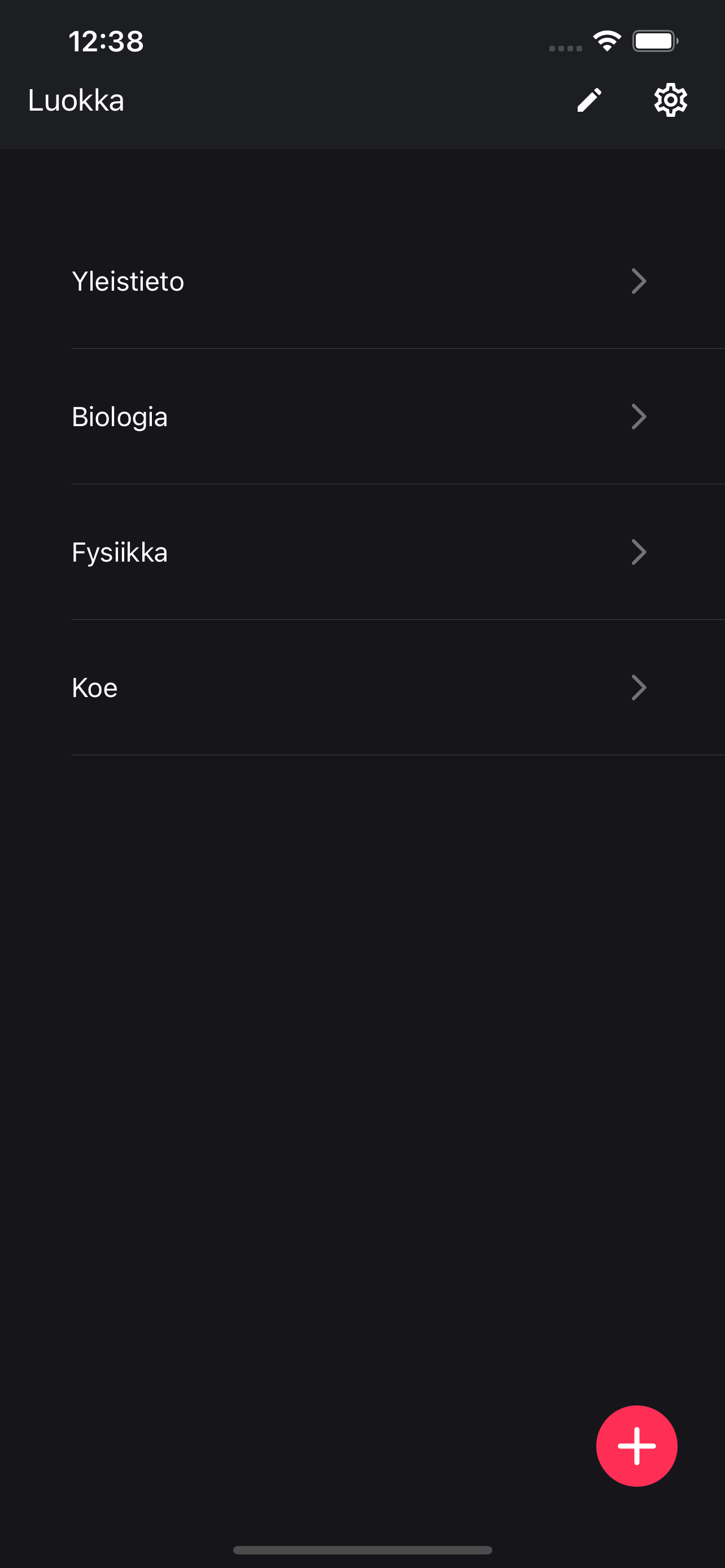The width and height of the screenshot is (725, 1568).
Task: Open the Yleistieto category
Action: point(362,281)
